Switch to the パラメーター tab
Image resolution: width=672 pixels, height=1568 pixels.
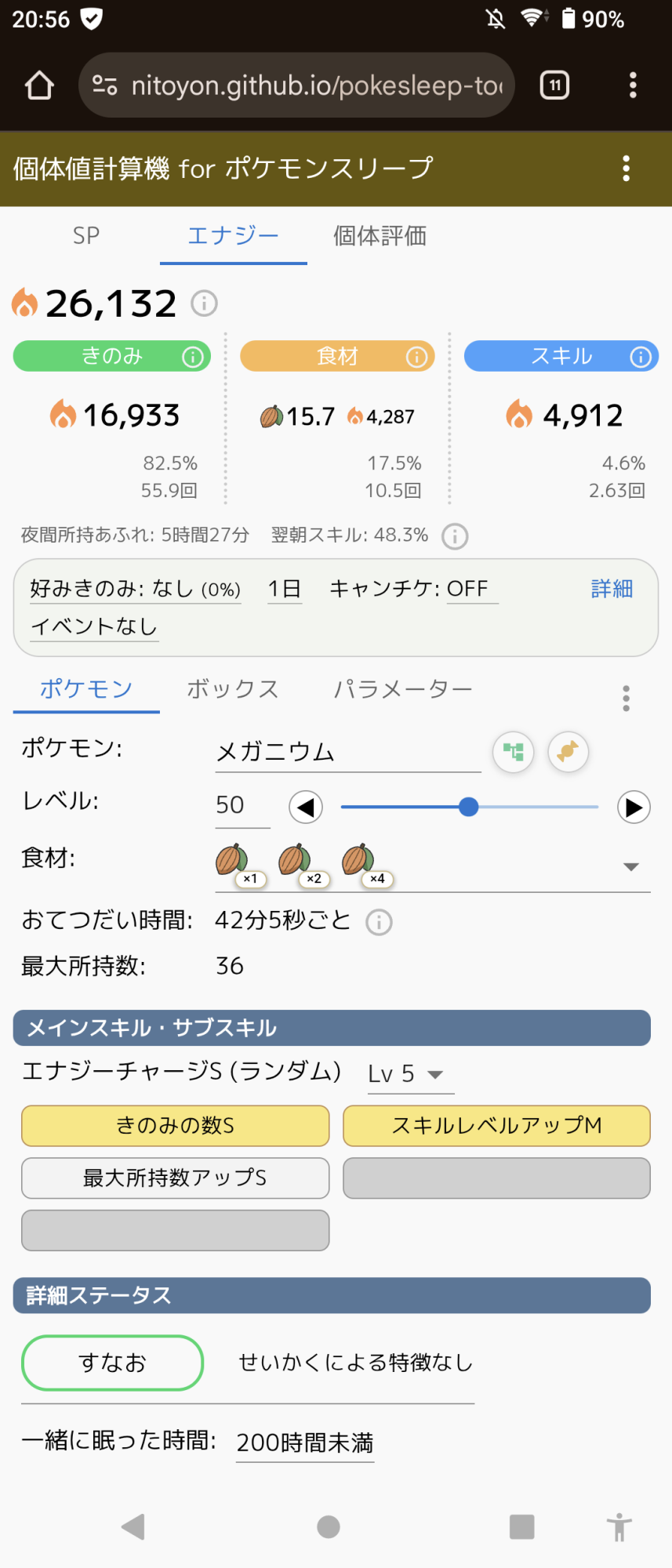pyautogui.click(x=403, y=689)
